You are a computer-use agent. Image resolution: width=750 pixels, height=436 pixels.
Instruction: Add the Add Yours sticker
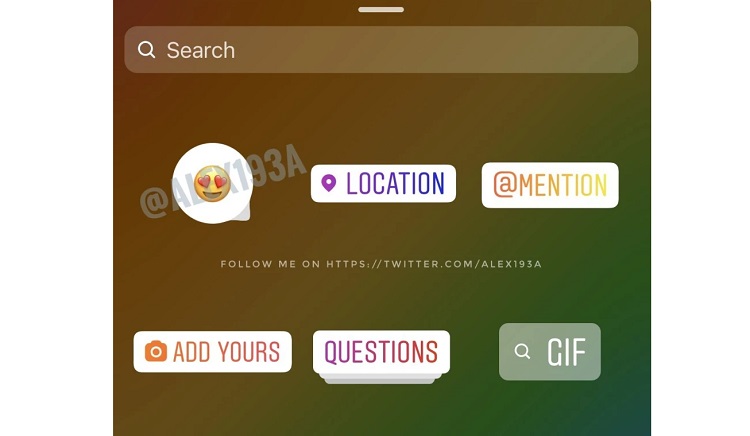pyautogui.click(x=212, y=352)
